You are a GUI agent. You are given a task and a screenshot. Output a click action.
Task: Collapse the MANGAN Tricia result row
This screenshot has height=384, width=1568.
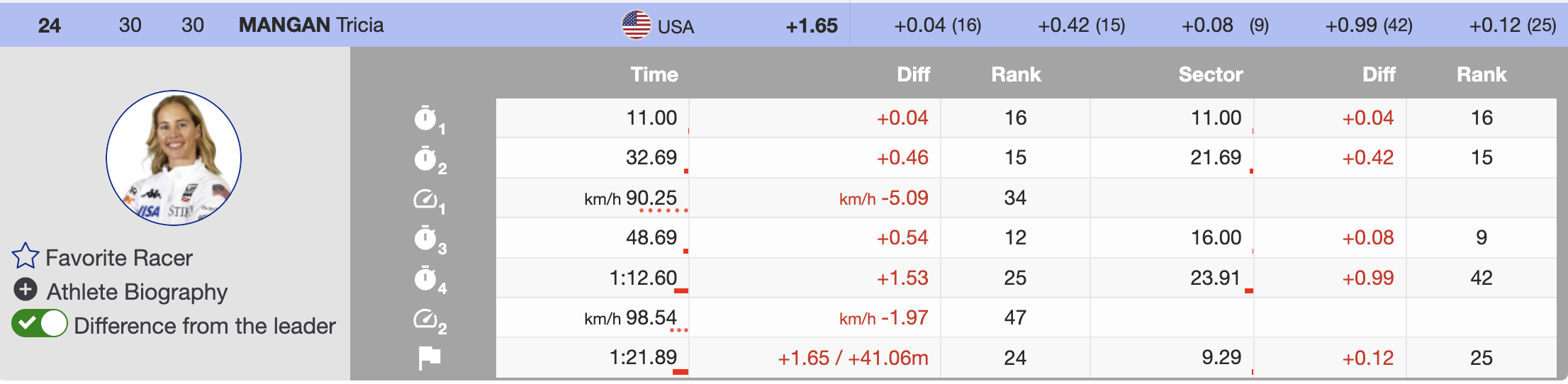point(310,26)
